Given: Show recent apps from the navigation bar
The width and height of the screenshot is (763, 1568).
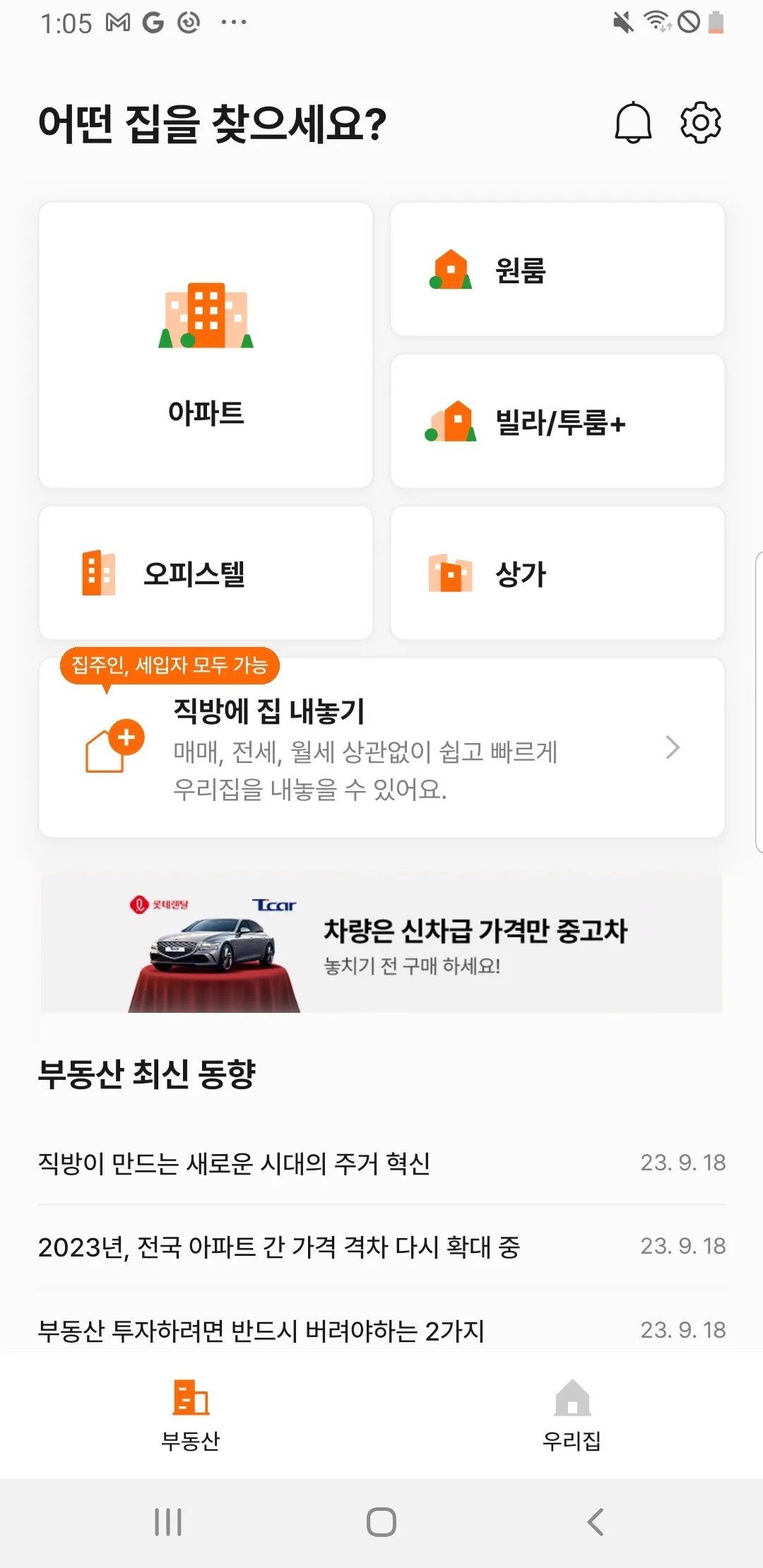Looking at the screenshot, I should coord(168,1522).
